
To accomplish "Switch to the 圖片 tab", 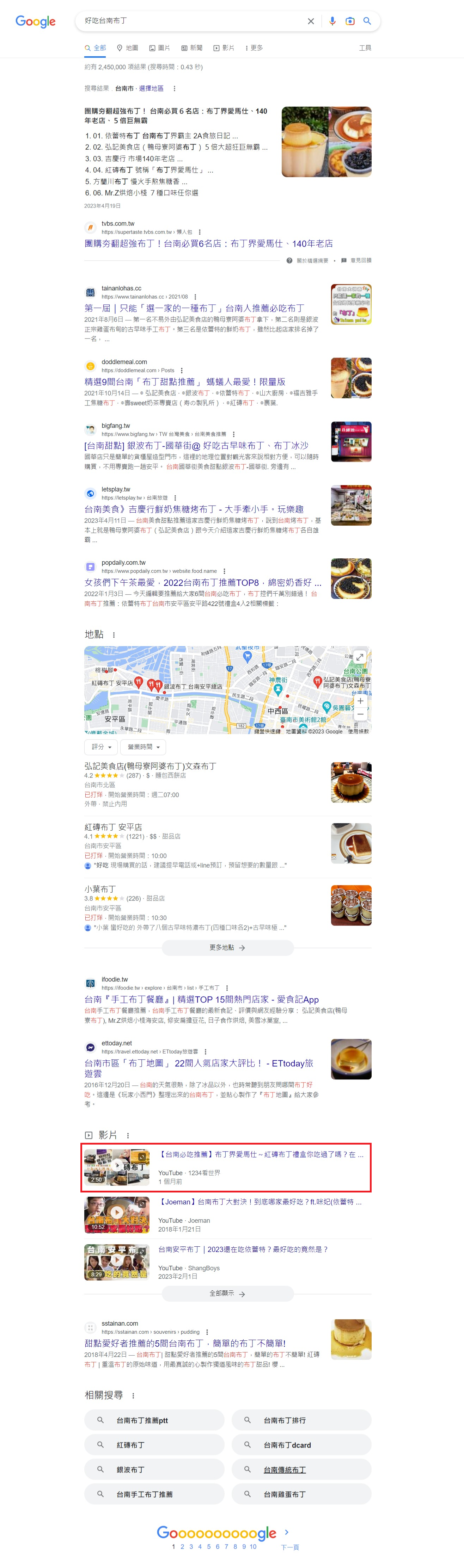I will point(159,48).
